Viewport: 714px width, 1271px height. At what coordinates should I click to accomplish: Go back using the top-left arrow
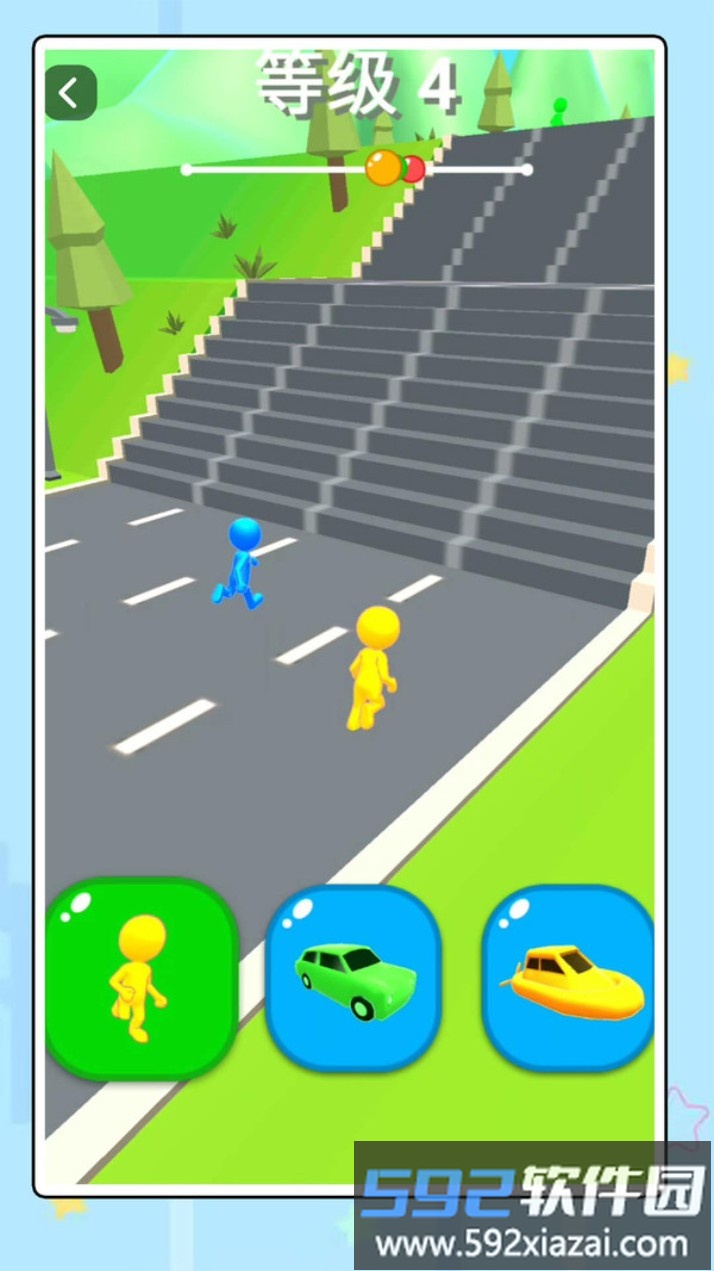(70, 94)
